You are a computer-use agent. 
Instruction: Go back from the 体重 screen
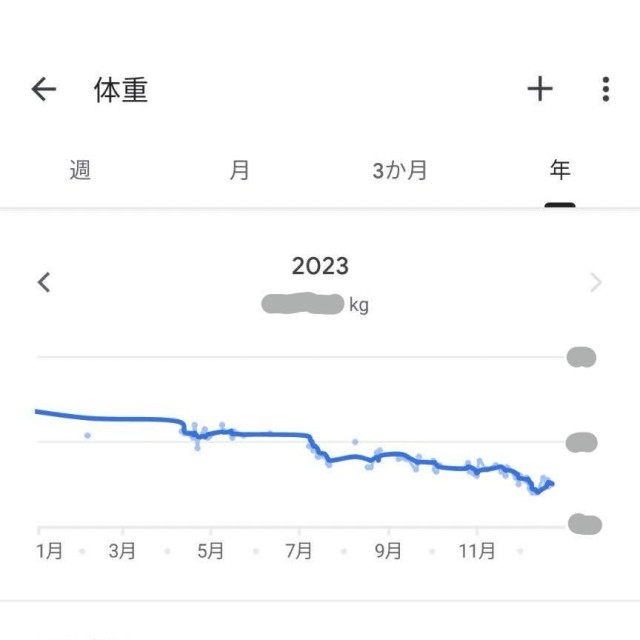(44, 90)
